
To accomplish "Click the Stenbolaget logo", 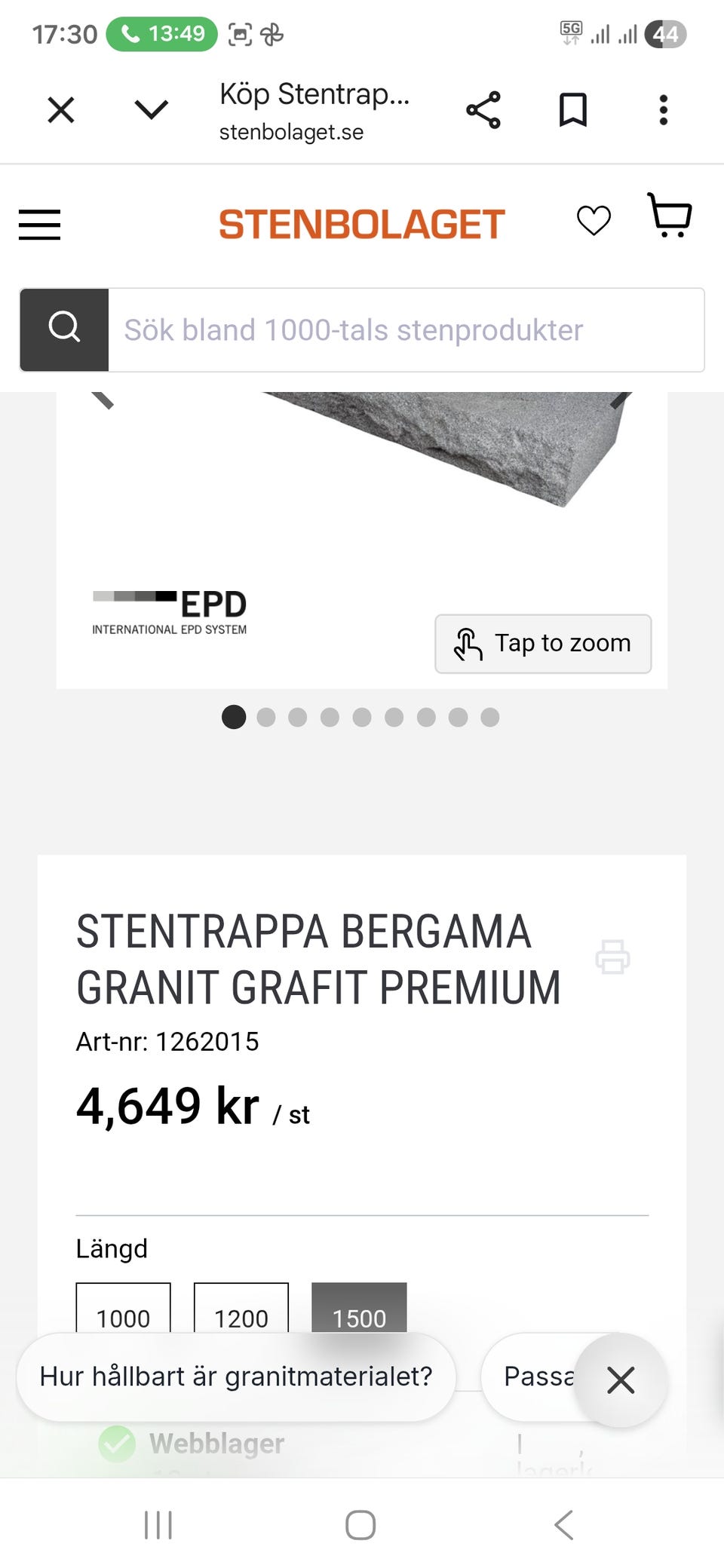I will click(x=361, y=222).
